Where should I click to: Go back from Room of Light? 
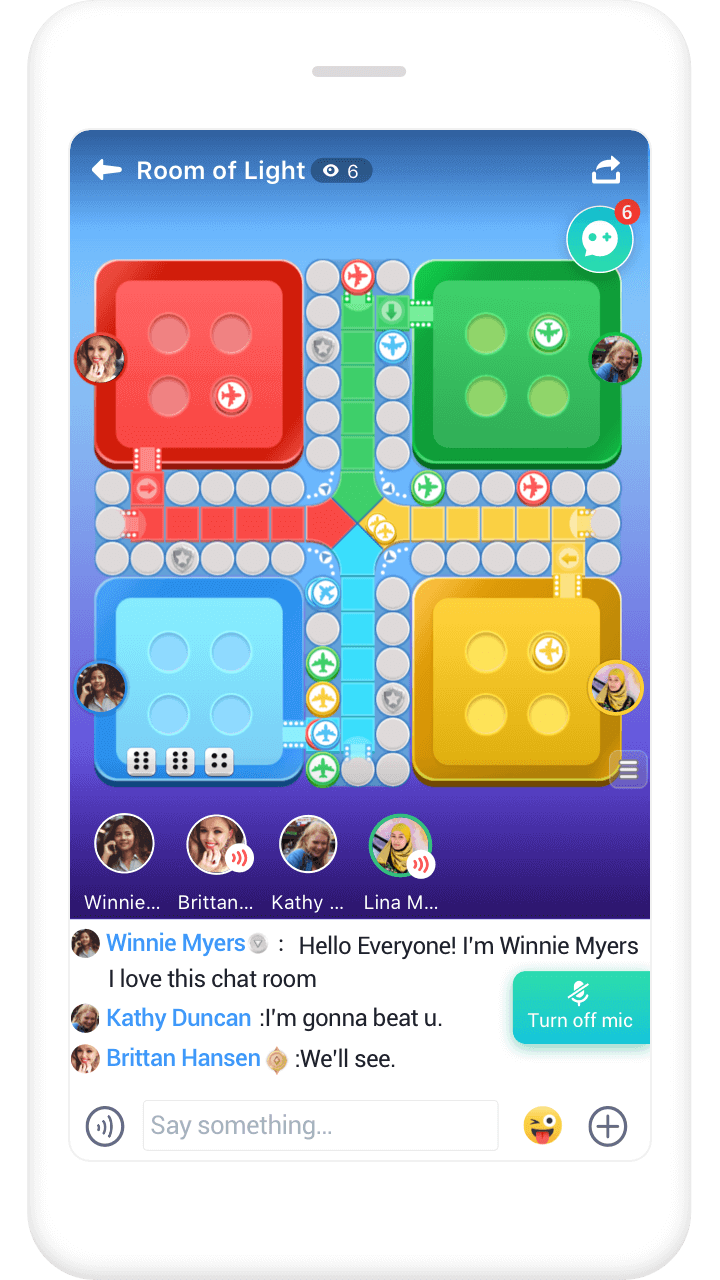click(x=106, y=171)
